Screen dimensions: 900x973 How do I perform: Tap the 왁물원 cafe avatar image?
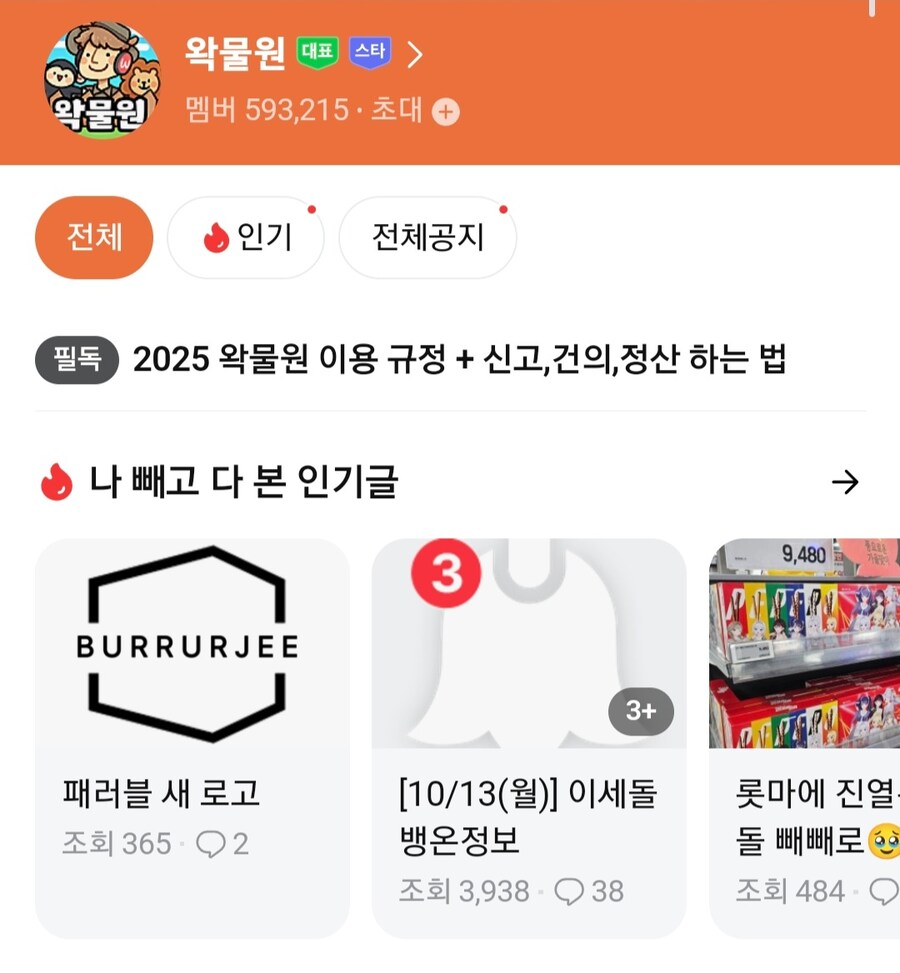pos(103,81)
